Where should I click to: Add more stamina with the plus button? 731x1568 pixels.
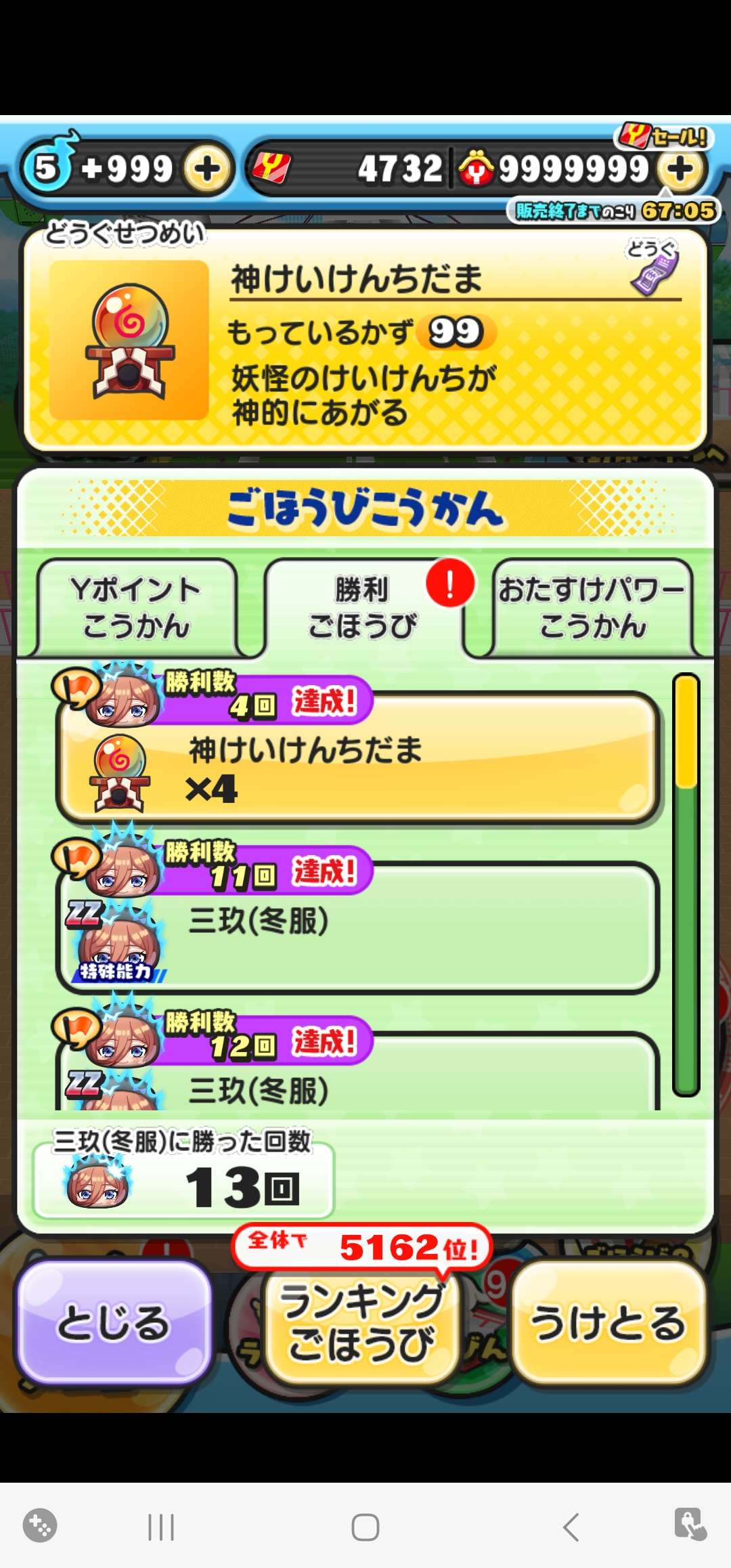(x=206, y=169)
